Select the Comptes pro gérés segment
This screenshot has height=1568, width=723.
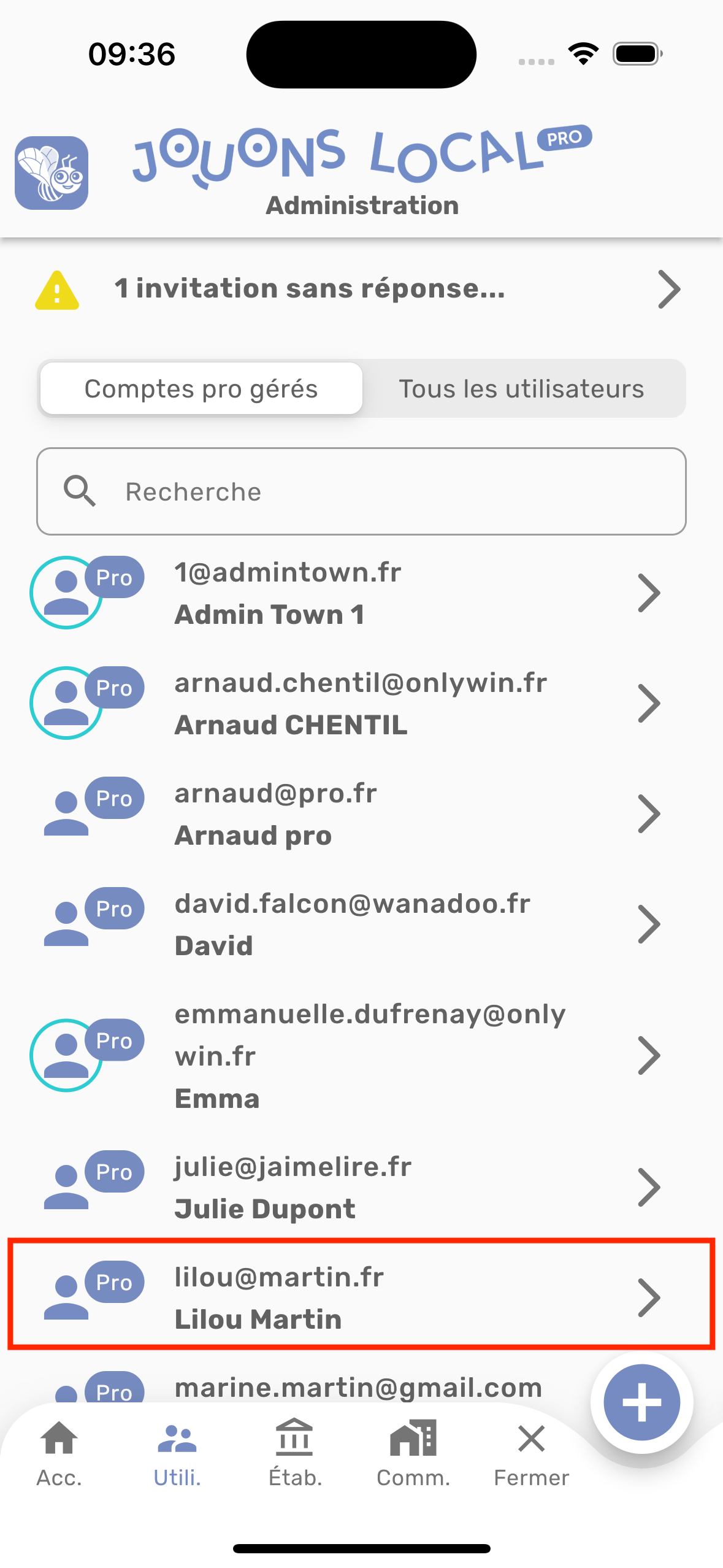click(201, 389)
